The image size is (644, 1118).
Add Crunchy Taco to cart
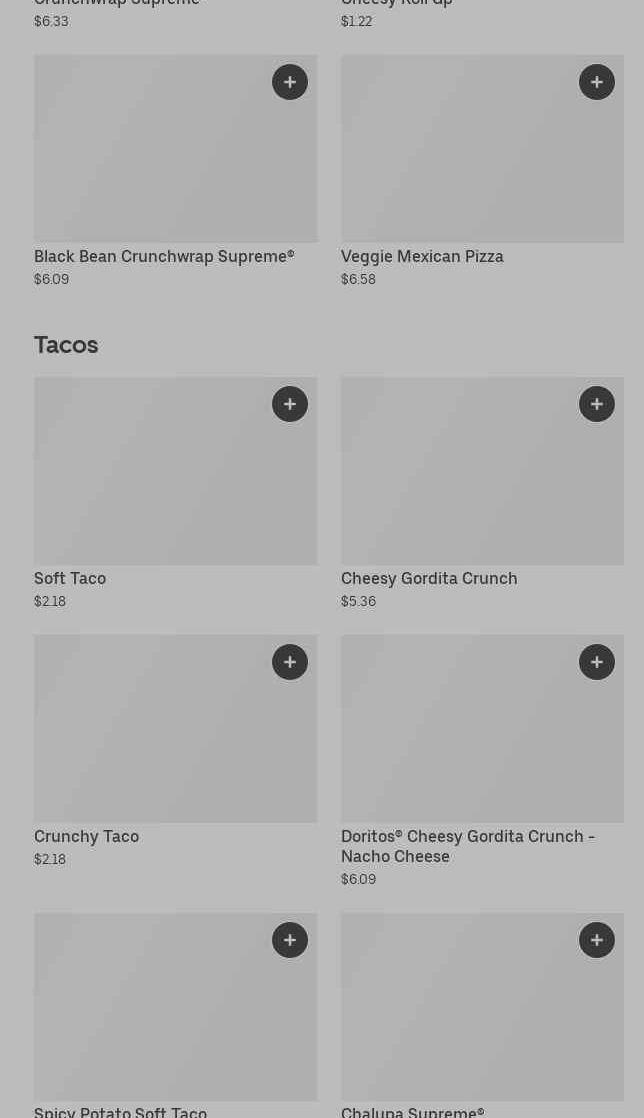point(290,662)
